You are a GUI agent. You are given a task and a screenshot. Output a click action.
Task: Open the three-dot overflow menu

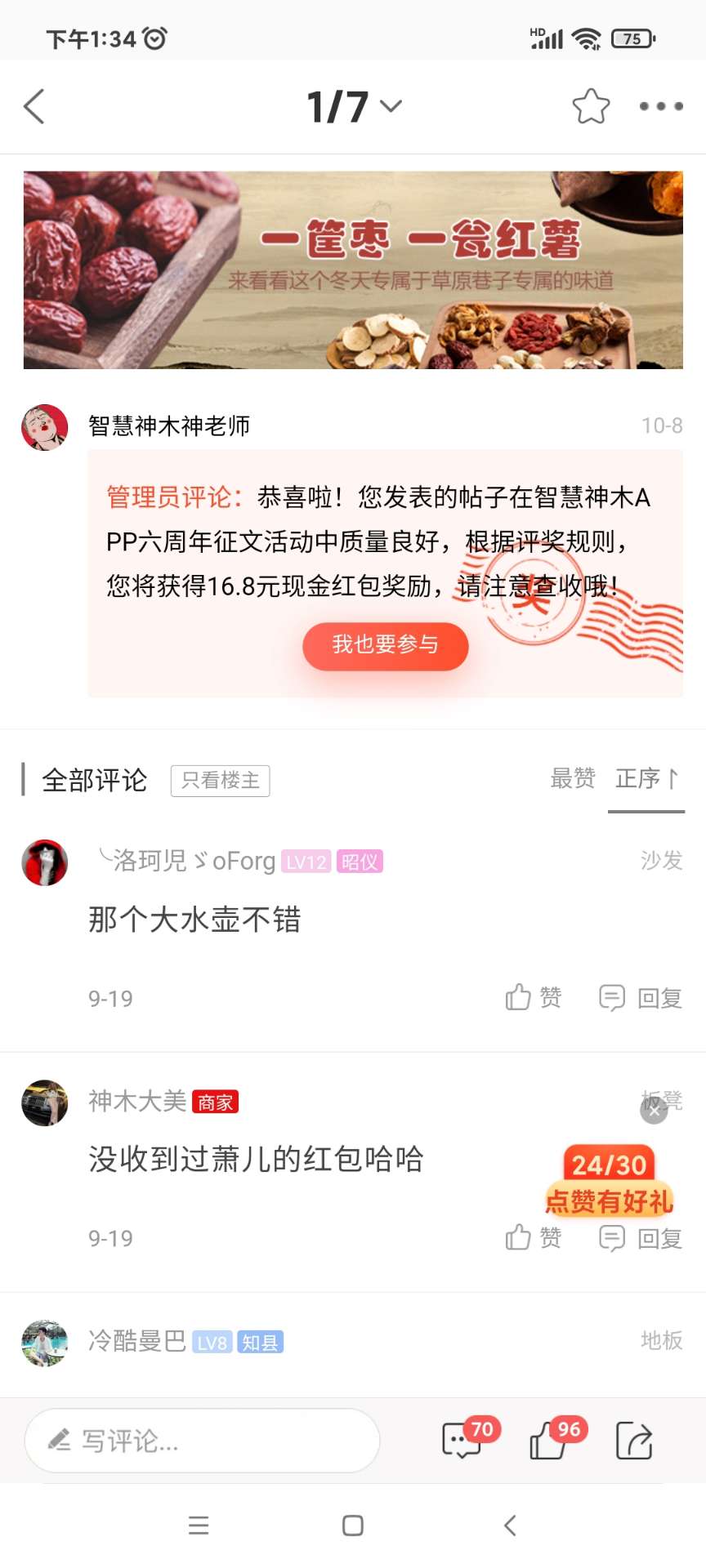pyautogui.click(x=660, y=107)
